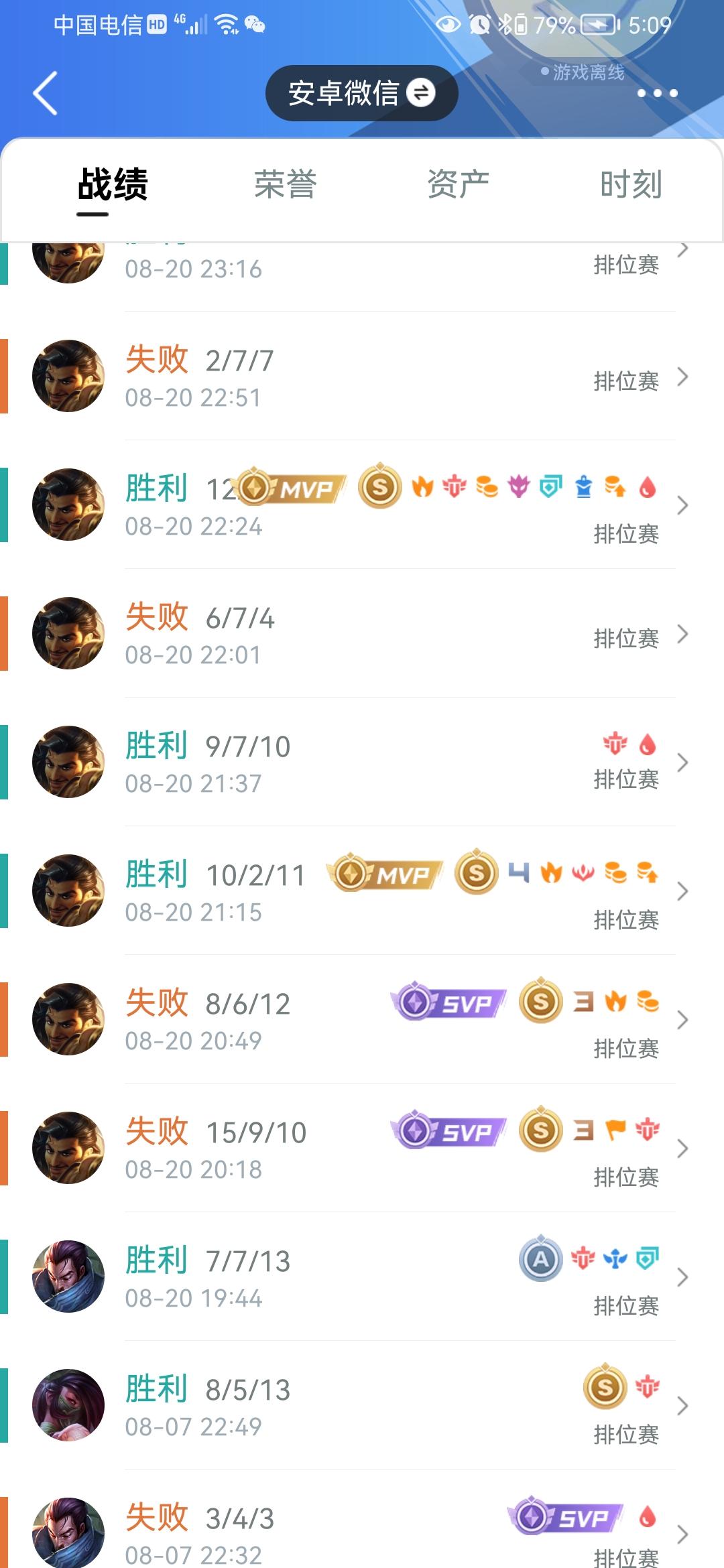Viewport: 724px width, 1568px height.
Task: View MVP win from 08-20 22:24
Action: (362, 505)
